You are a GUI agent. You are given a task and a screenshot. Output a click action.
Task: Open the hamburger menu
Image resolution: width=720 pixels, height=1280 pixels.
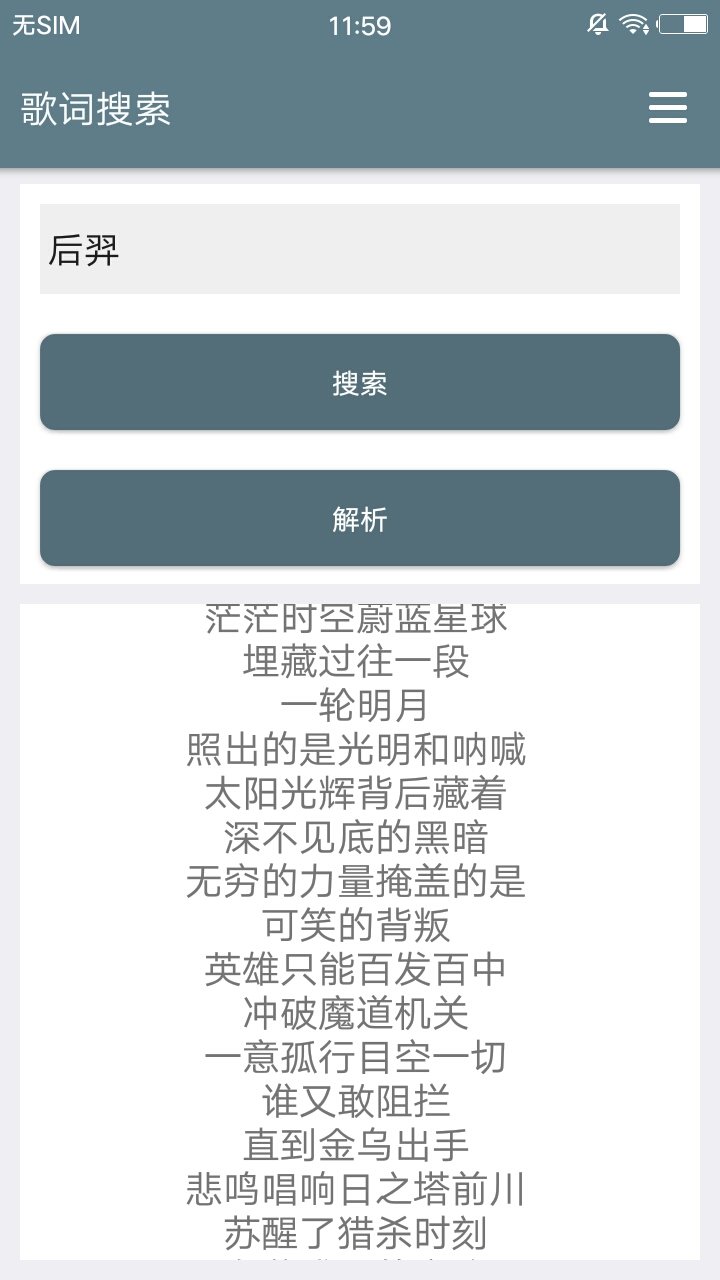point(668,108)
